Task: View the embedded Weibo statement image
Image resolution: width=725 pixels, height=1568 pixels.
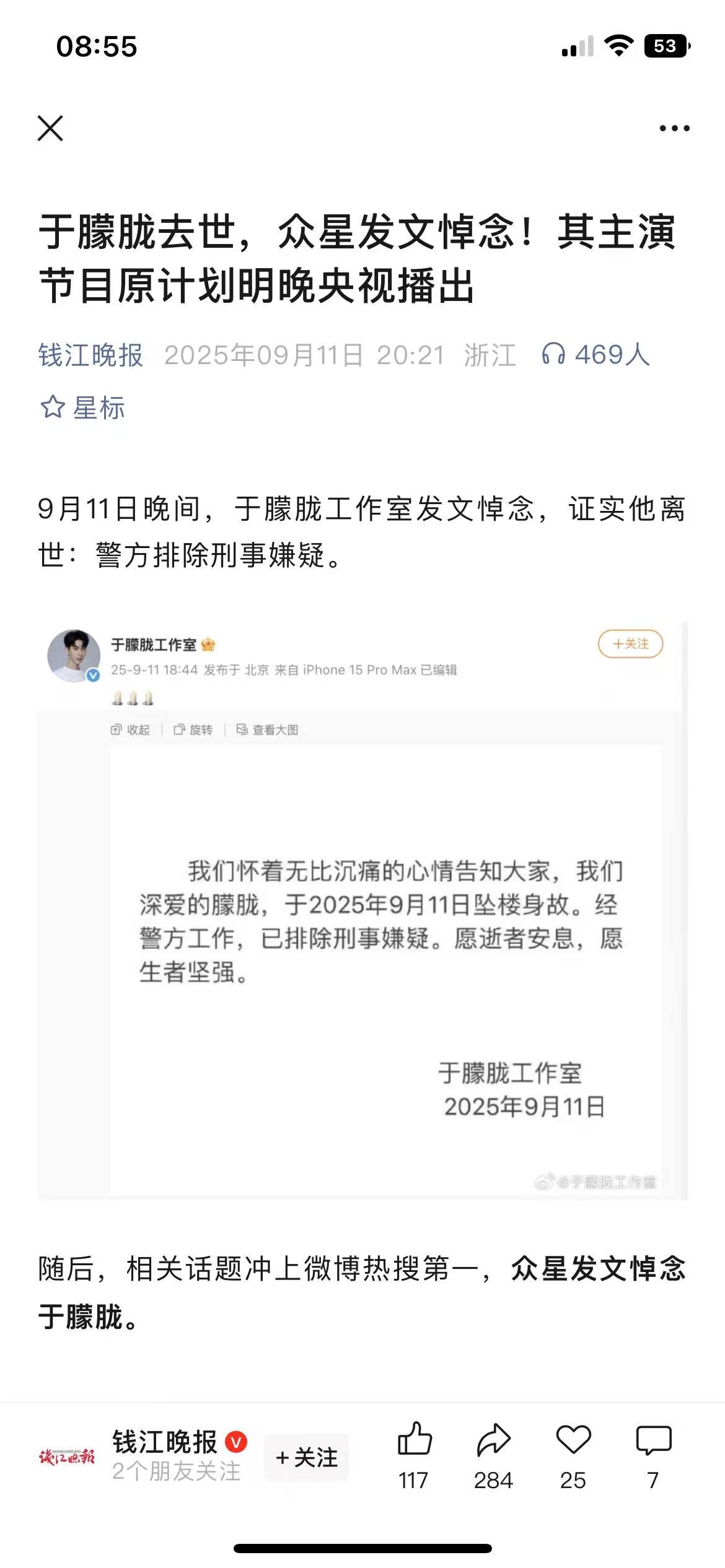Action: 362,910
